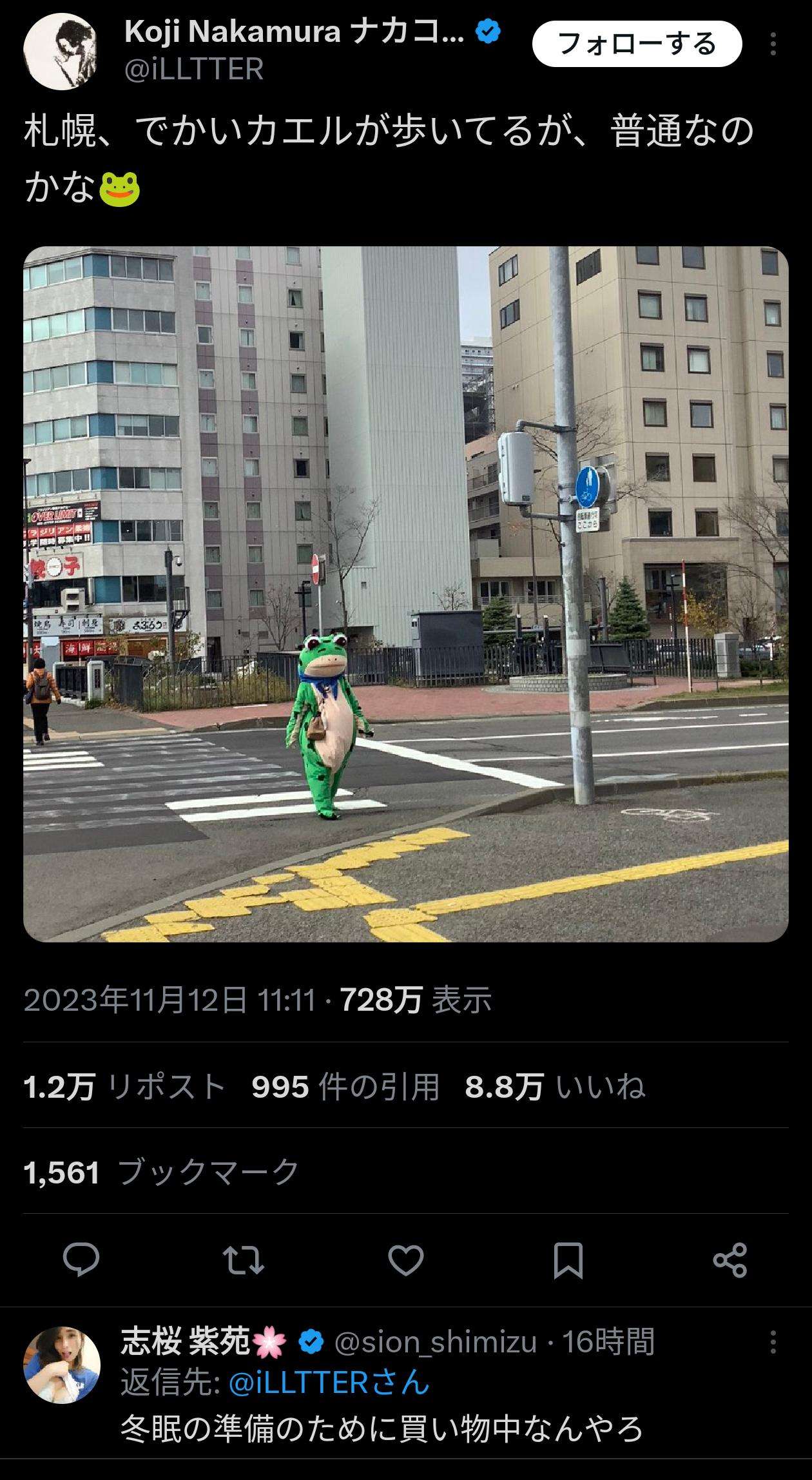Bookmark this post

coord(568,1259)
